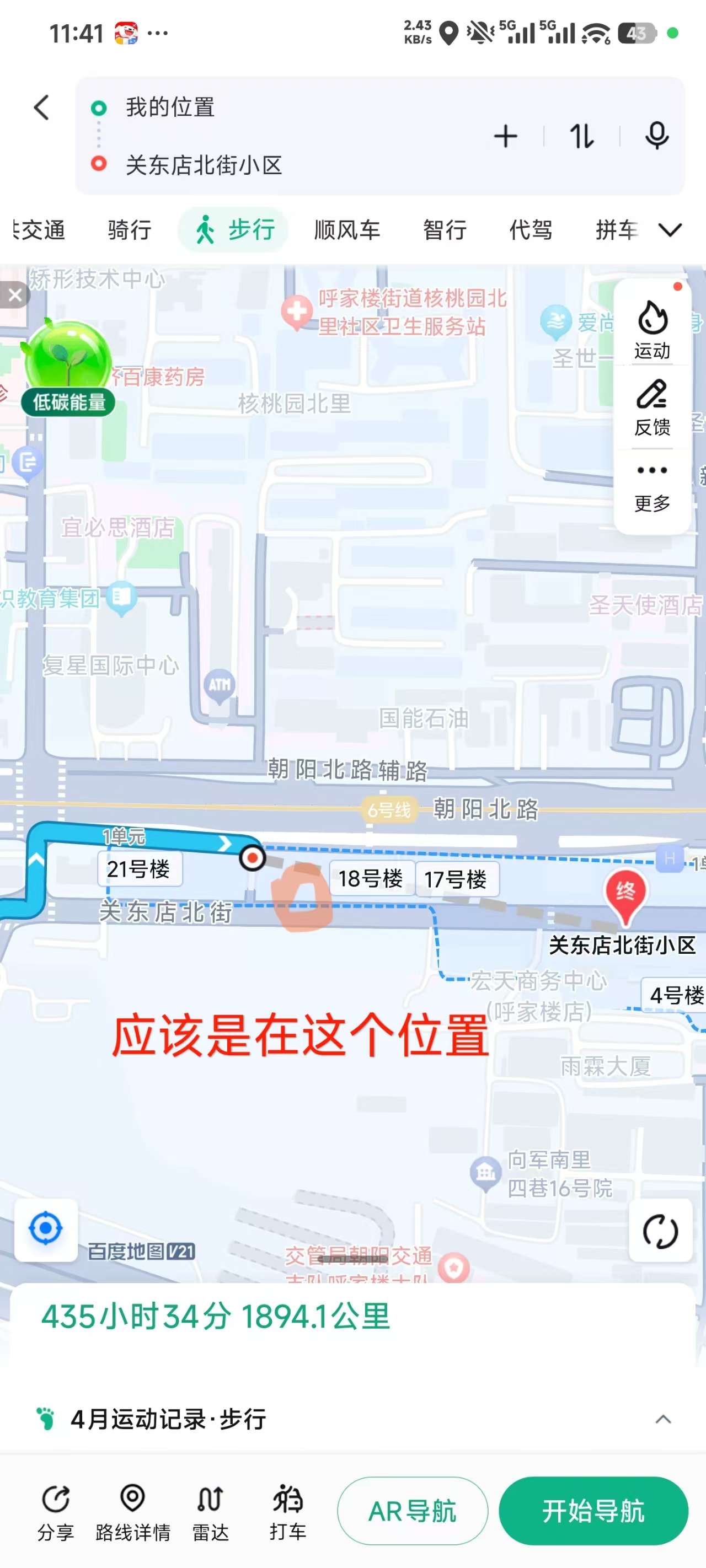The image size is (706, 1568).
Task: Switch to the 顺风车 tab
Action: (x=347, y=230)
